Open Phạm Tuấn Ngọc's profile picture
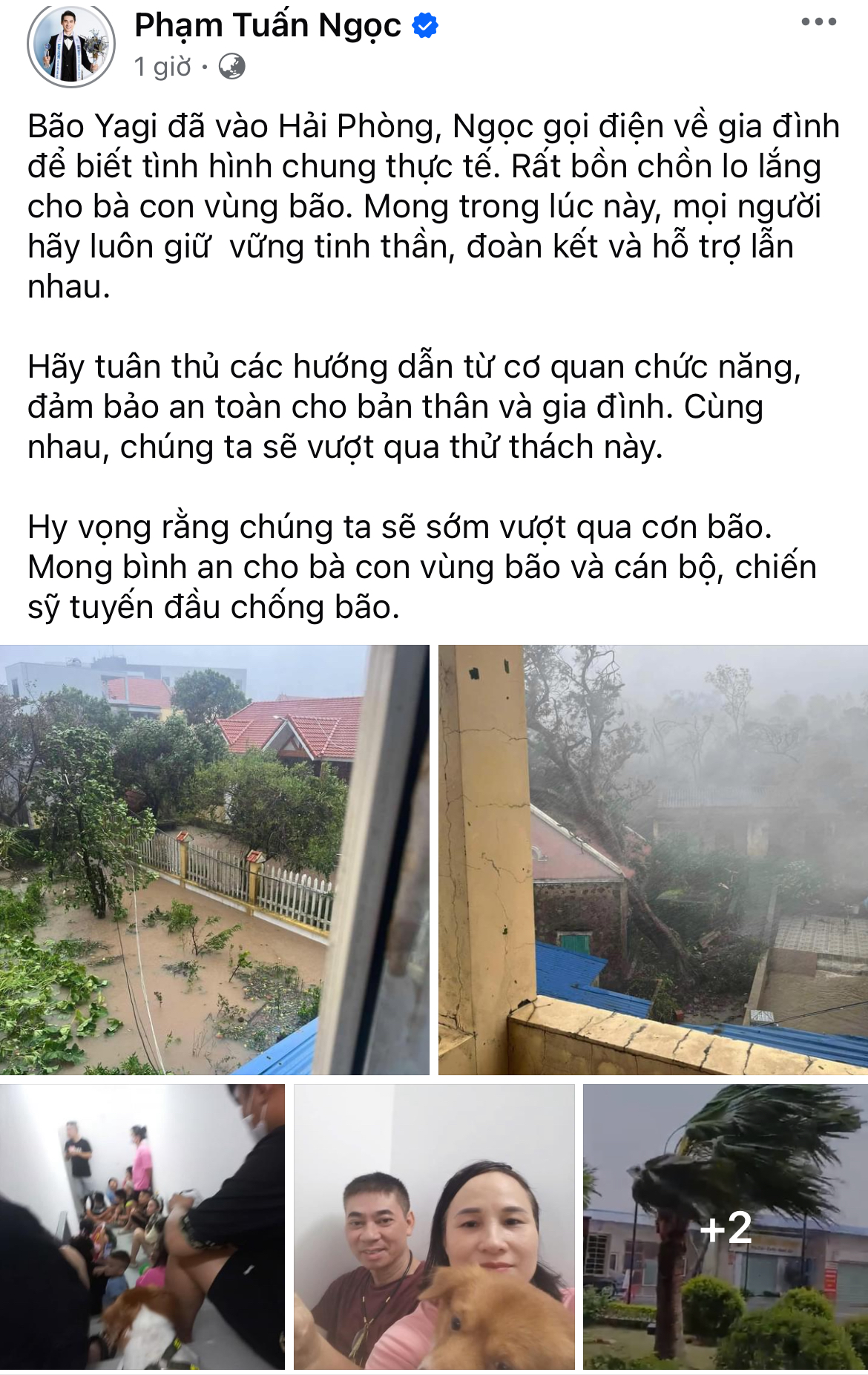This screenshot has height=1375, width=868. (71, 45)
